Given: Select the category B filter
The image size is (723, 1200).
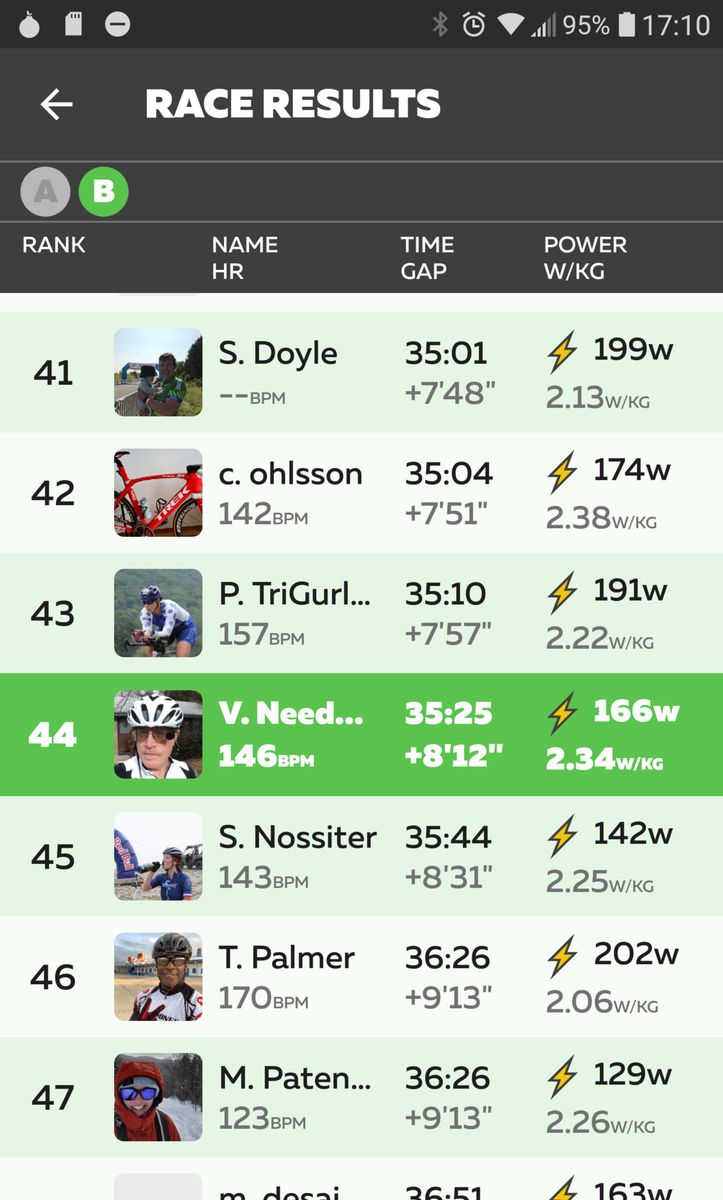Looking at the screenshot, I should coord(104,191).
